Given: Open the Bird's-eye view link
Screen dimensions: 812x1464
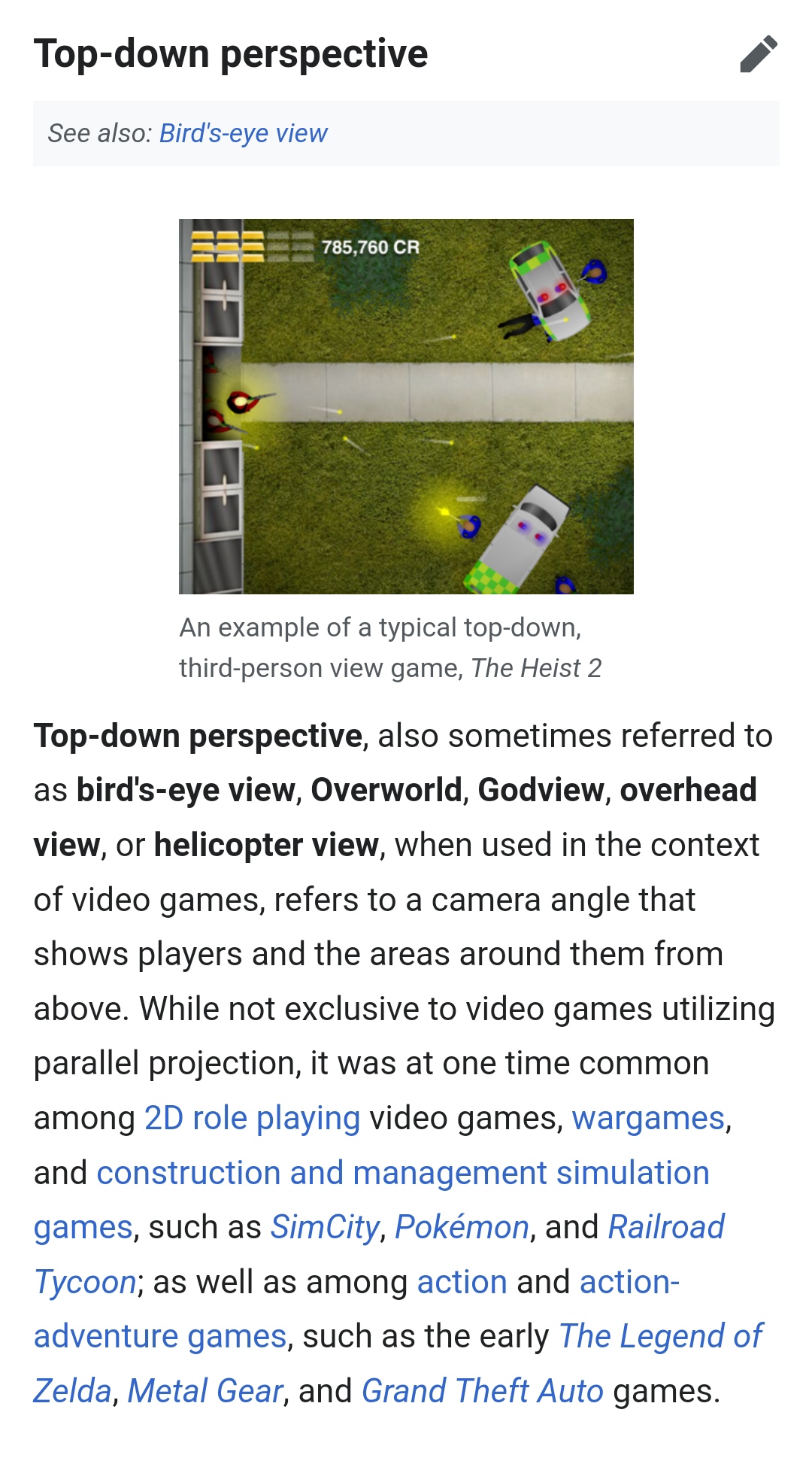Looking at the screenshot, I should (x=243, y=133).
